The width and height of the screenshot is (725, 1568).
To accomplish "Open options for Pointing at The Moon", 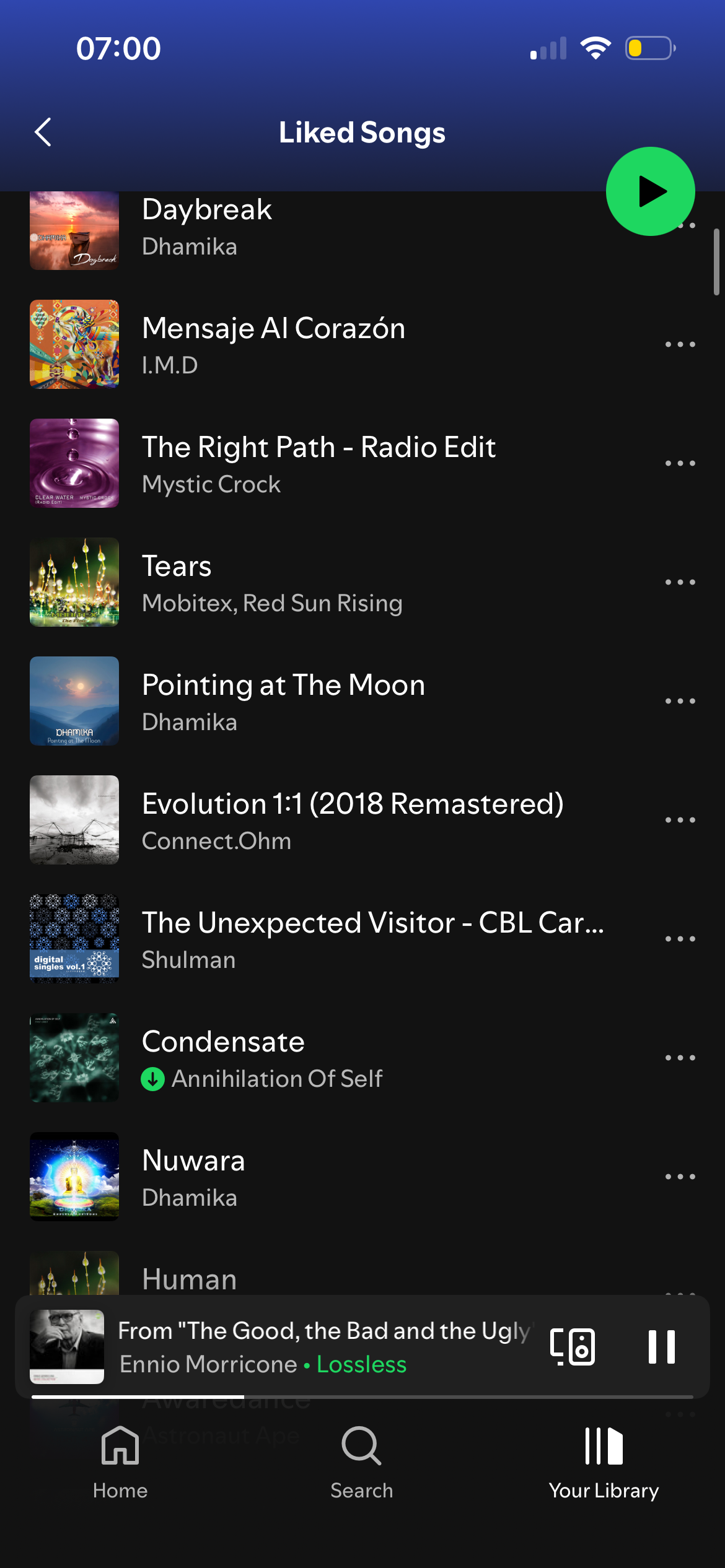I will tap(680, 701).
